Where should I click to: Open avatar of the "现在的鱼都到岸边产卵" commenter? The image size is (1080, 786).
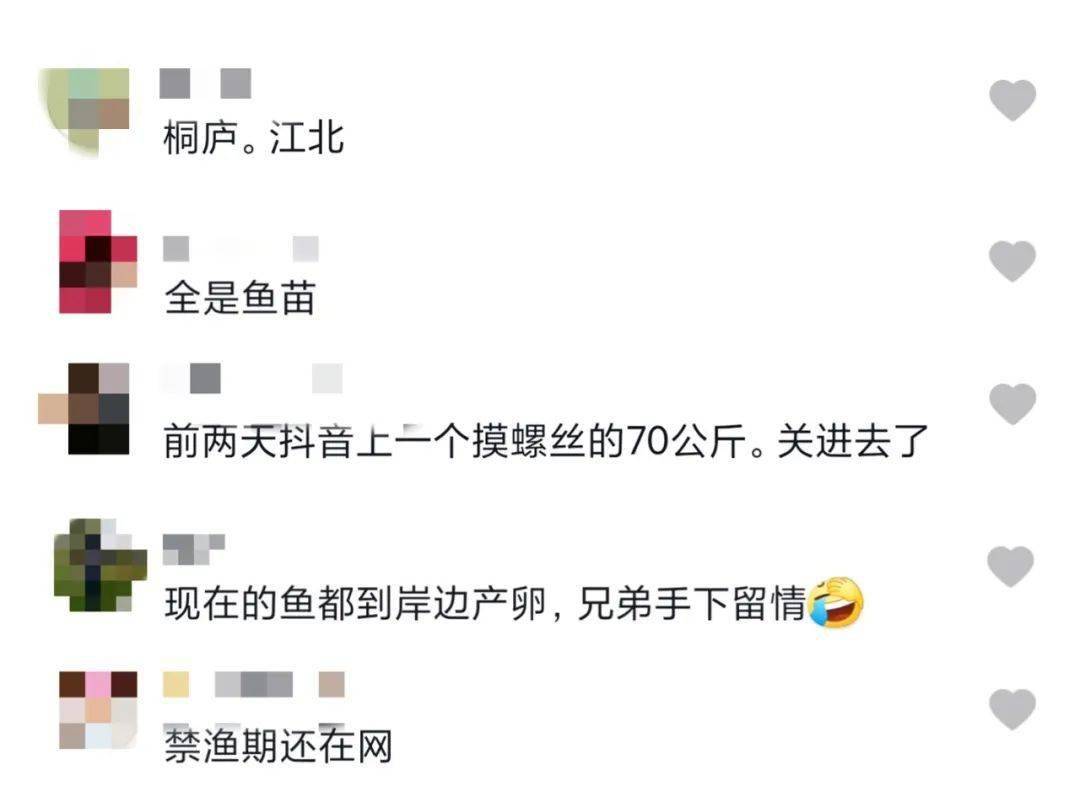pos(98,565)
